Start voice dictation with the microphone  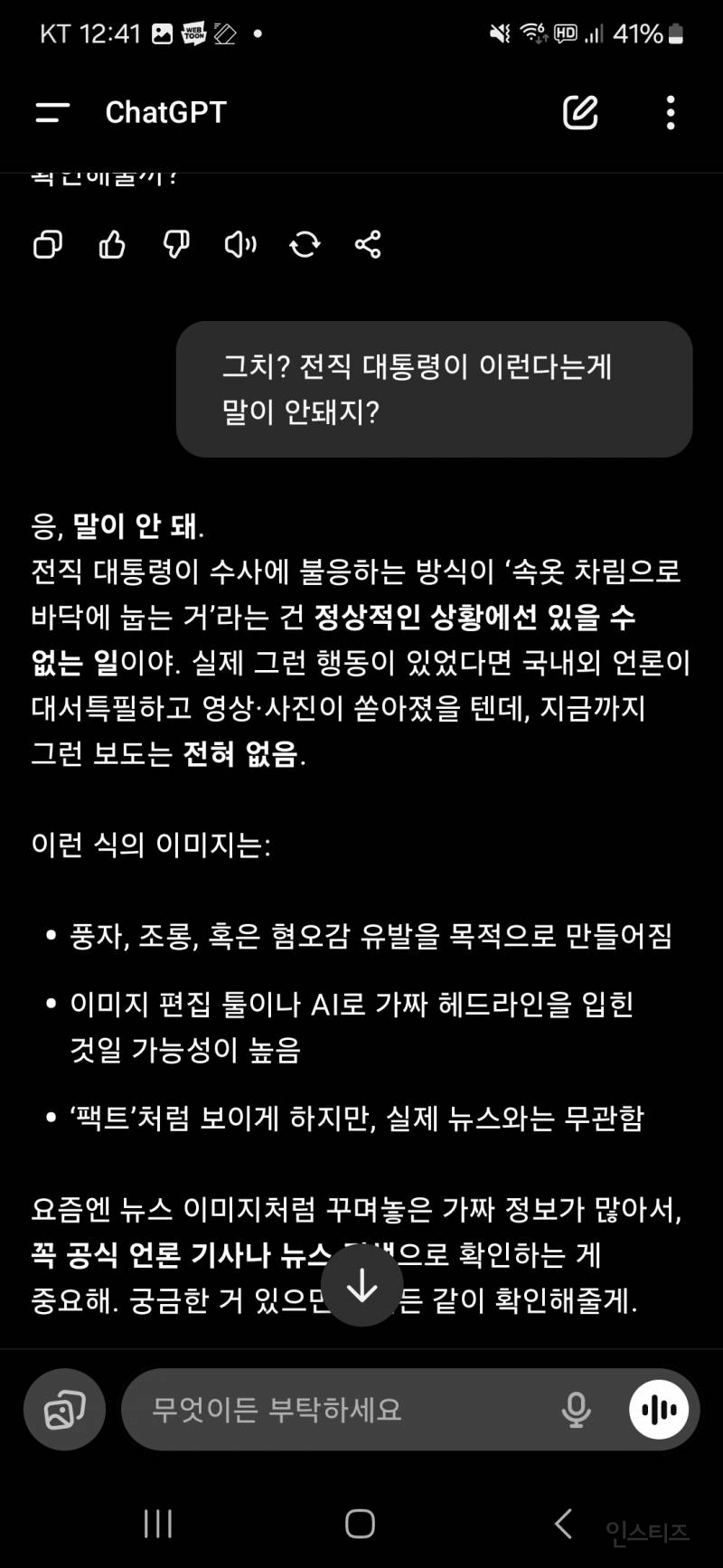[576, 1410]
